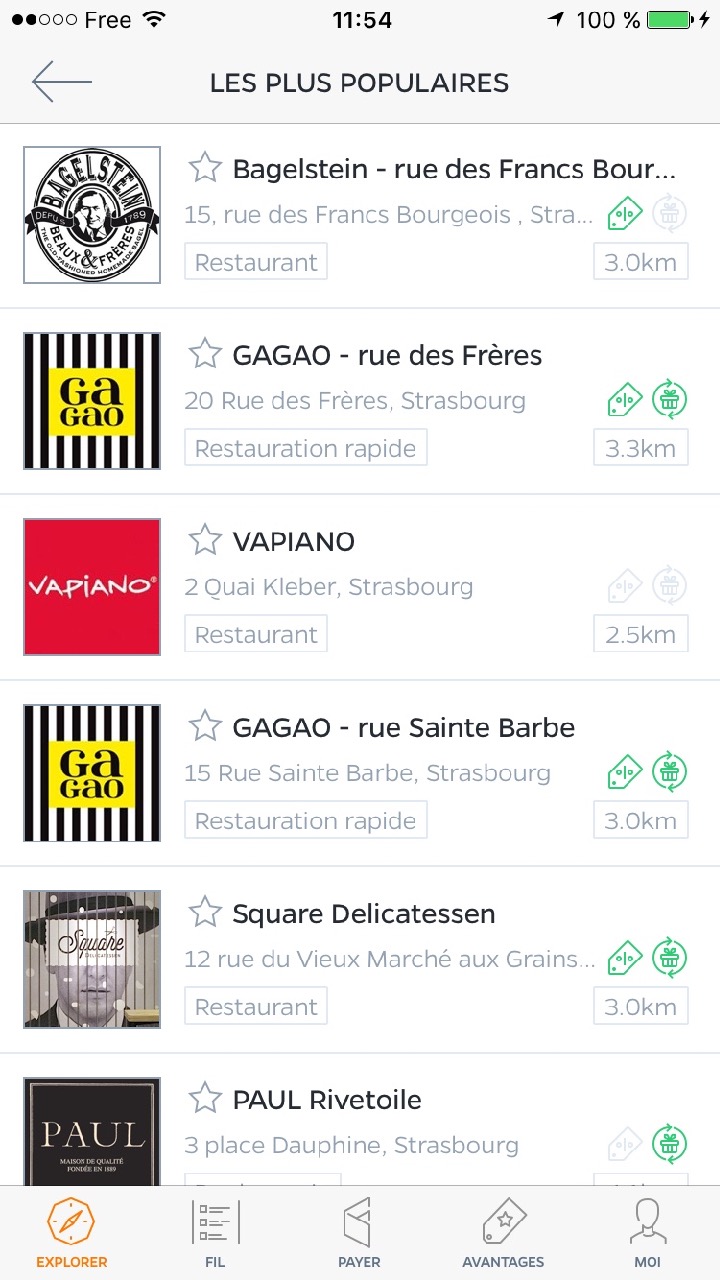Open GAGAO at 15 Rue Sainte Barbe

pyautogui.click(x=403, y=727)
